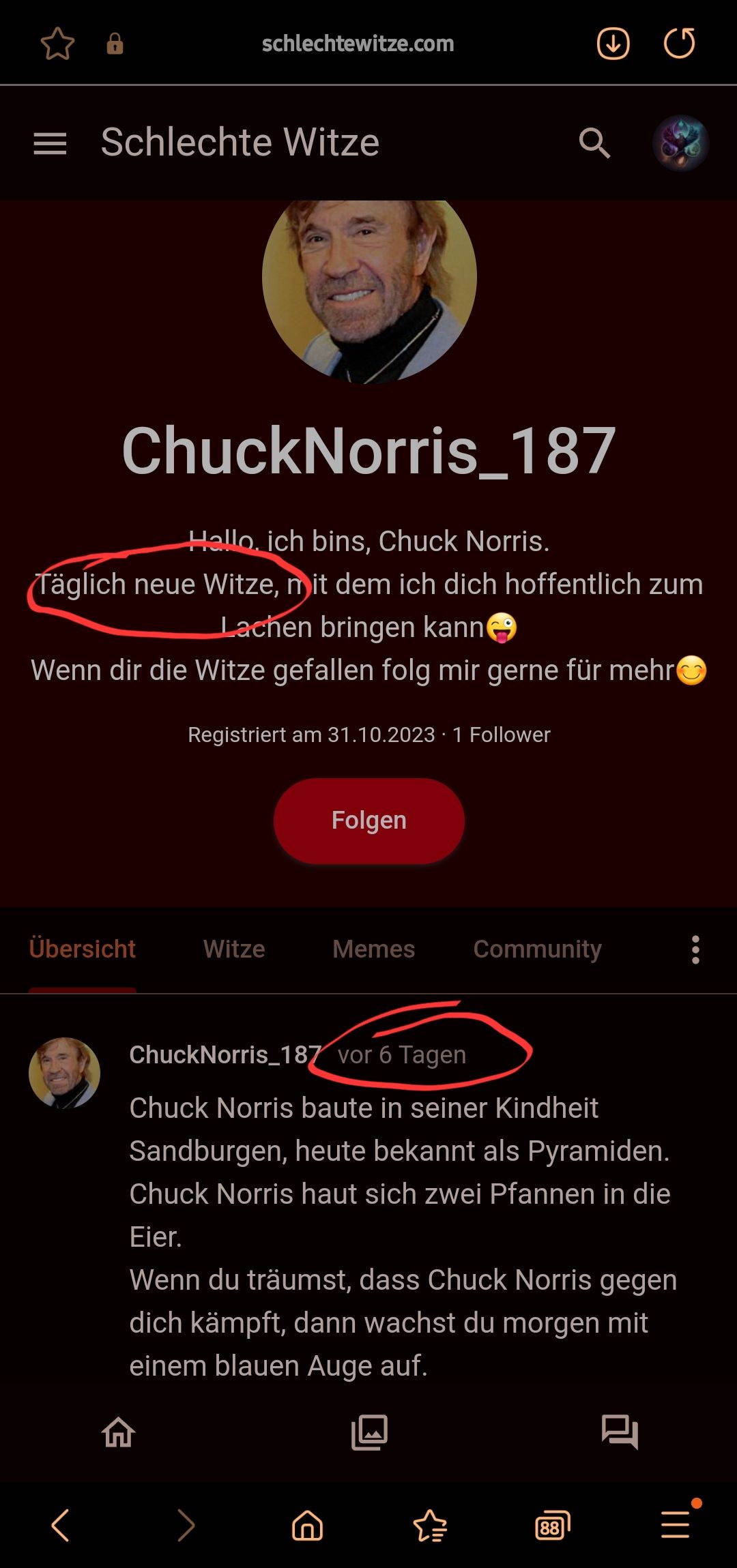737x1568 pixels.
Task: Open the forum chat section
Action: tap(620, 1432)
